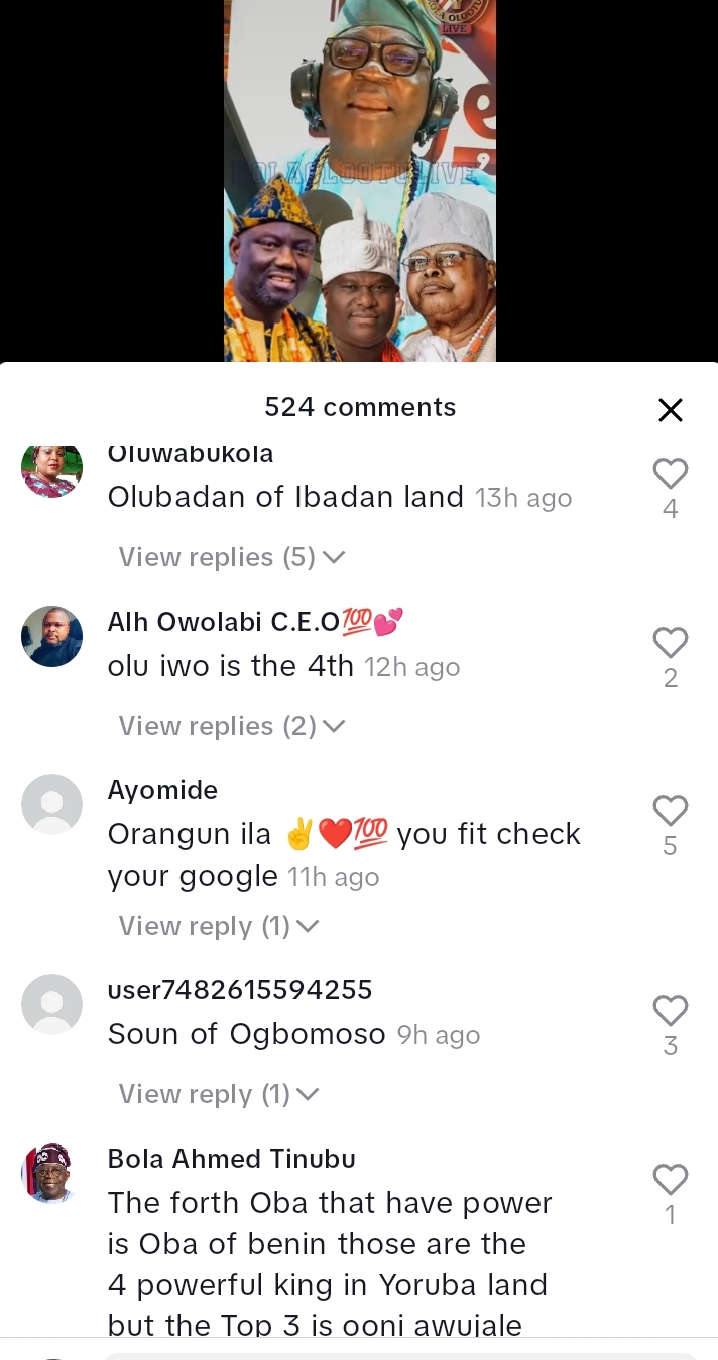This screenshot has width=718, height=1360.
Task: Like the Soun of Ogbomoso comment
Action: 670,1011
